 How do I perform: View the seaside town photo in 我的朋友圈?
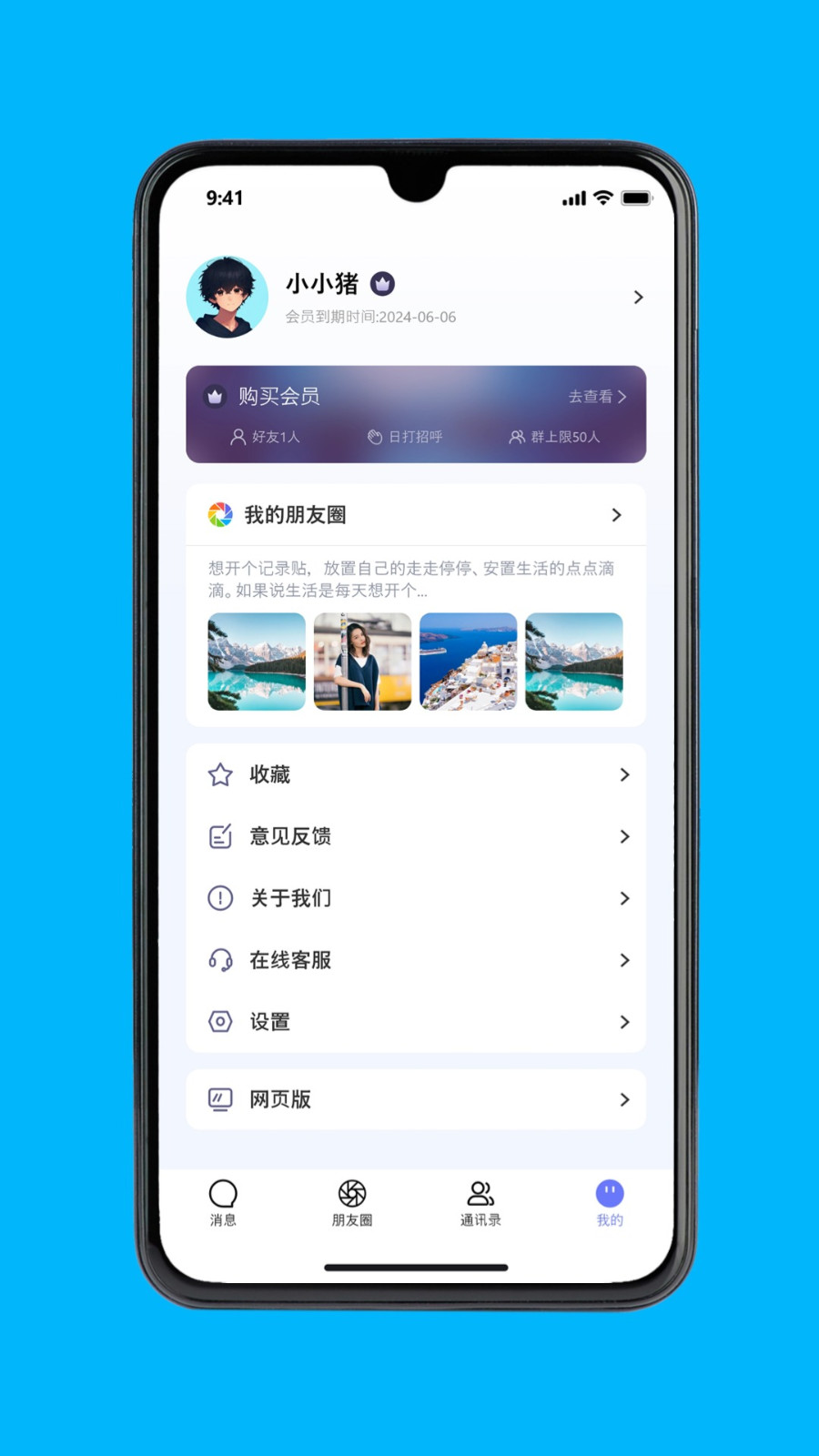pyautogui.click(x=468, y=662)
